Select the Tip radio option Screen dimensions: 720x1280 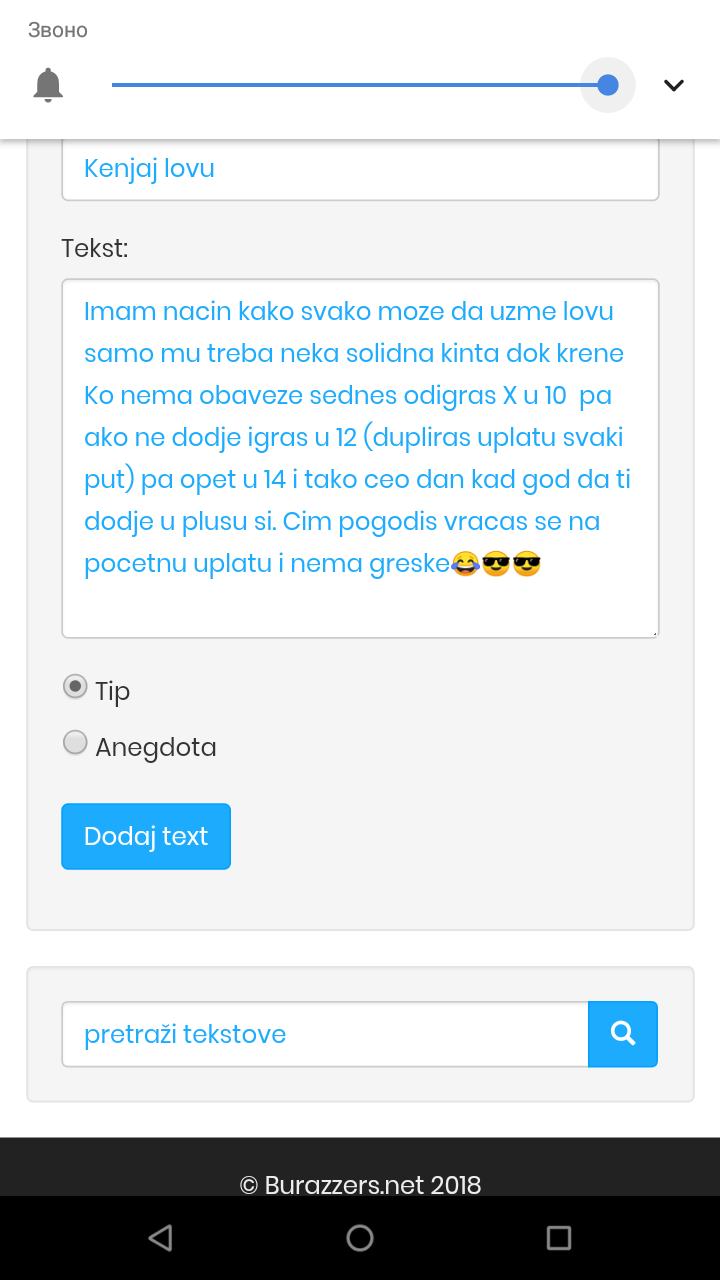[75, 687]
